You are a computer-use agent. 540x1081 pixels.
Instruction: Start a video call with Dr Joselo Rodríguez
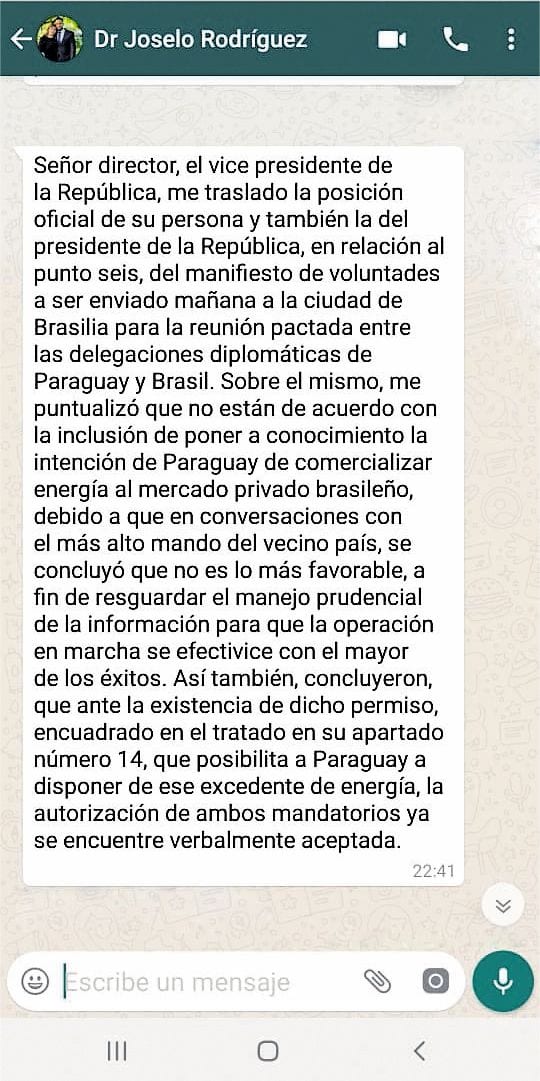click(x=392, y=40)
